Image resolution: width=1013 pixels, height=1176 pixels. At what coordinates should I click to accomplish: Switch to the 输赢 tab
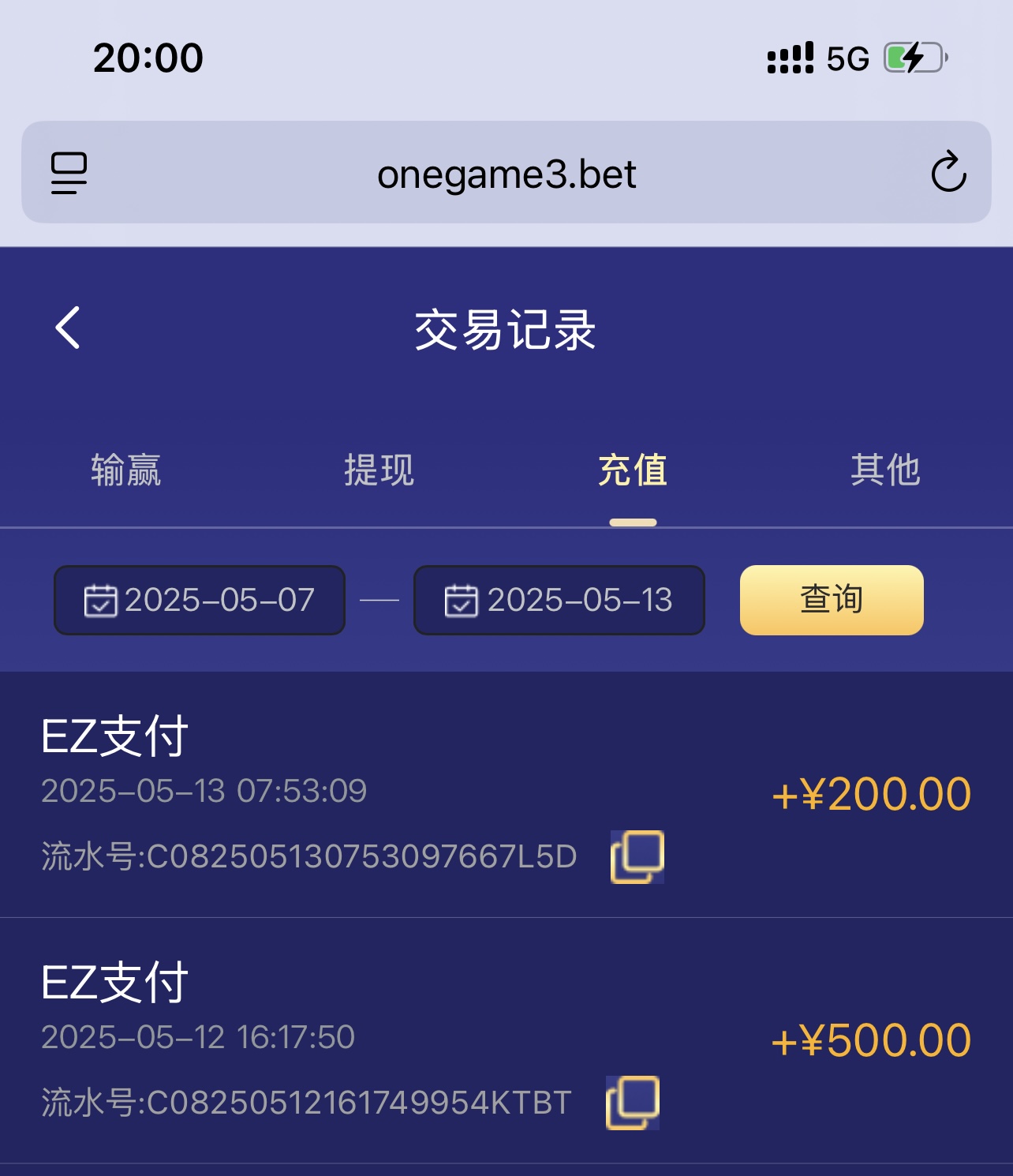point(126,470)
